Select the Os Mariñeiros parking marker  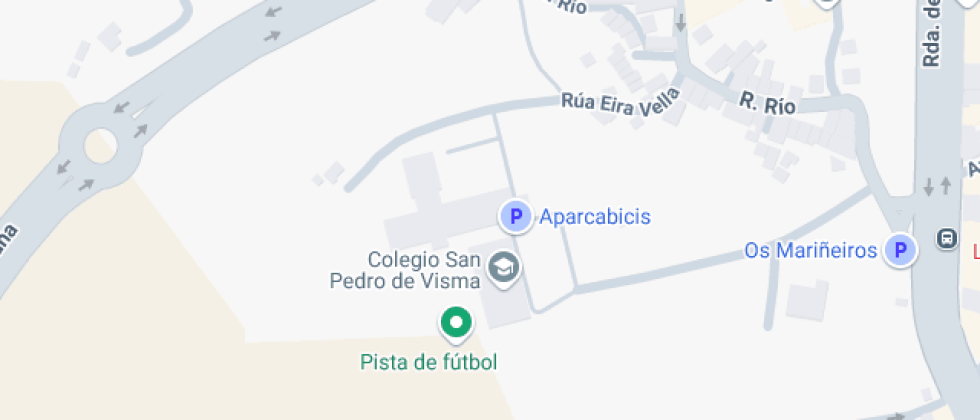(x=900, y=251)
